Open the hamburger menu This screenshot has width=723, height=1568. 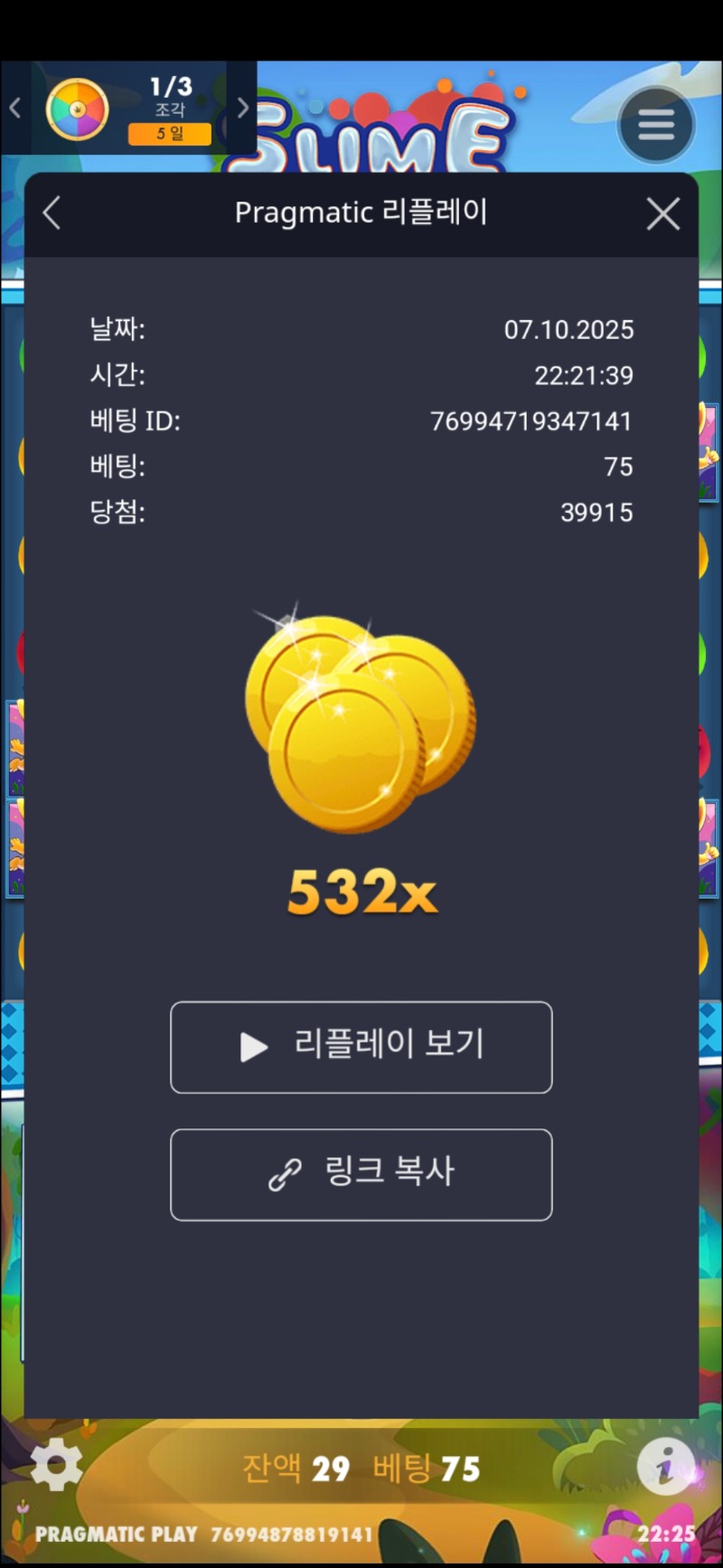pos(656,125)
